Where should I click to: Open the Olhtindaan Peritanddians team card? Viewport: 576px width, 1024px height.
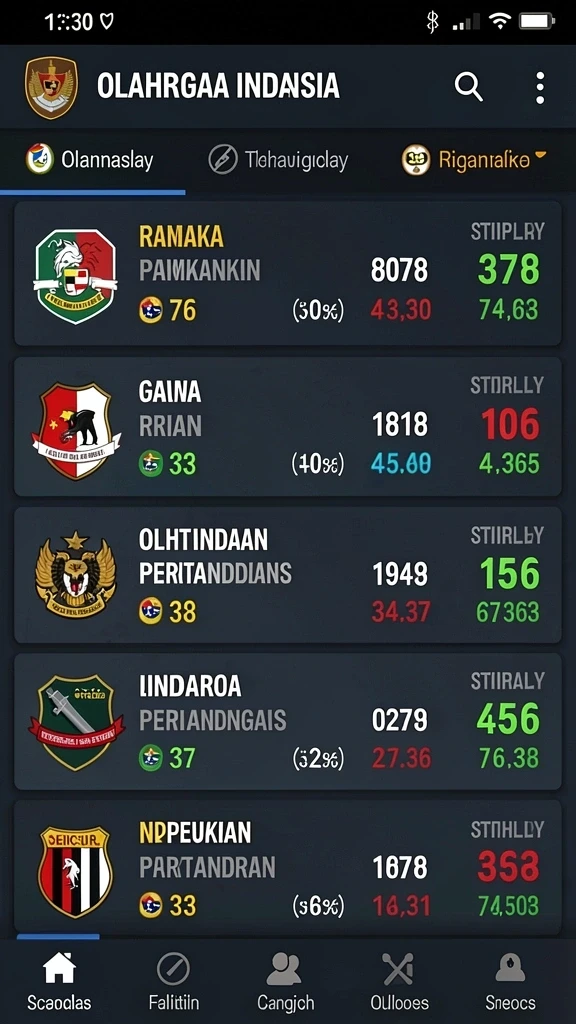pos(287,575)
